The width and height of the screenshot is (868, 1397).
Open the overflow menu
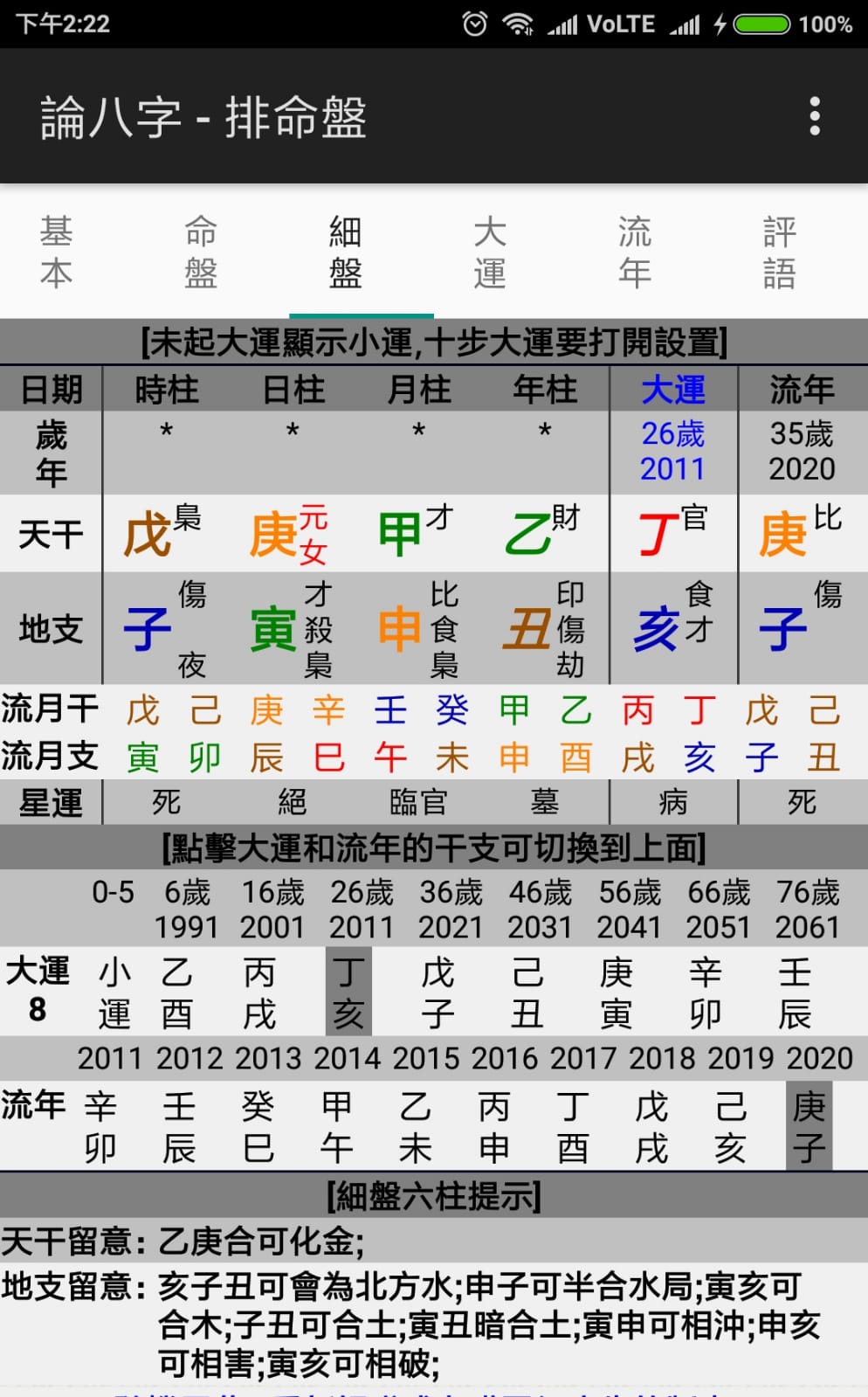[x=814, y=116]
